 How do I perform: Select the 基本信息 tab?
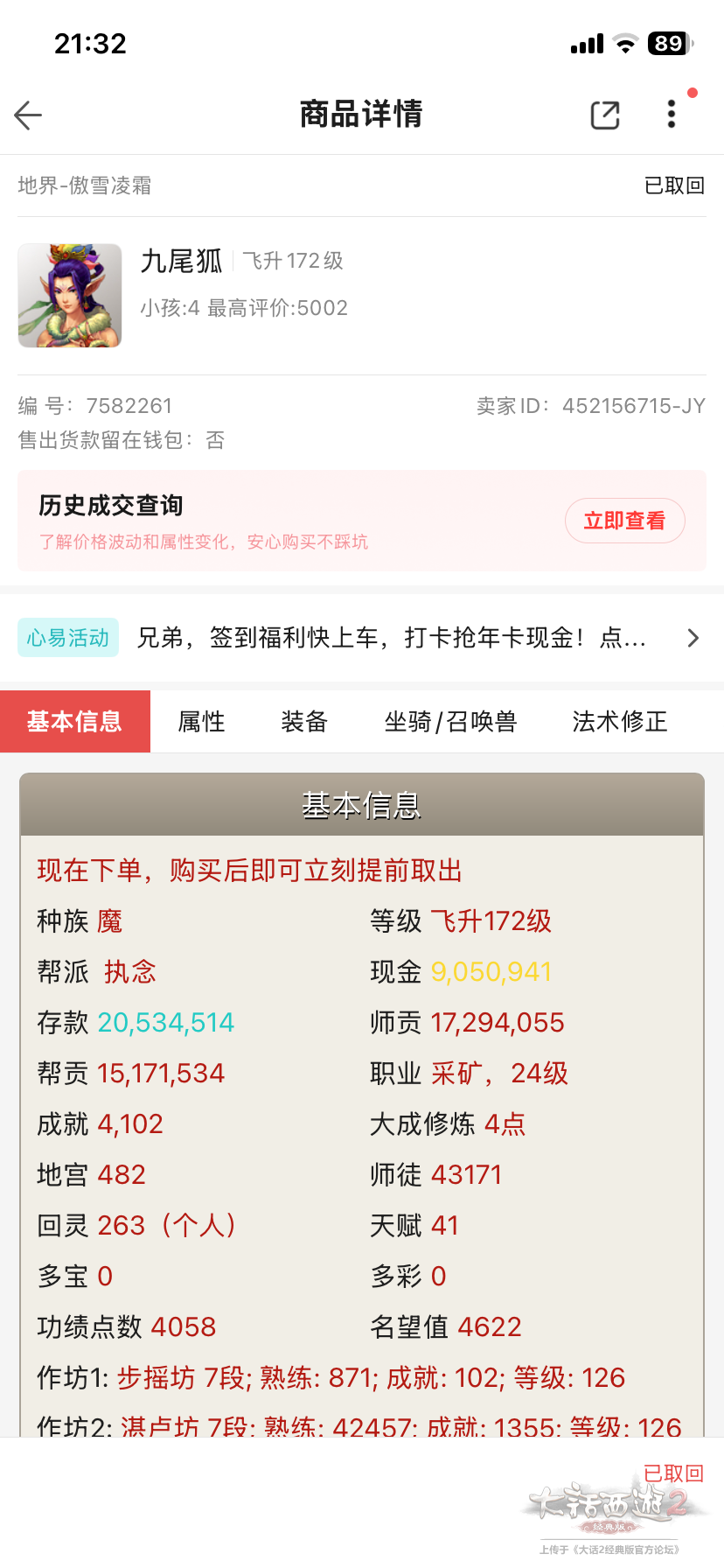75,722
